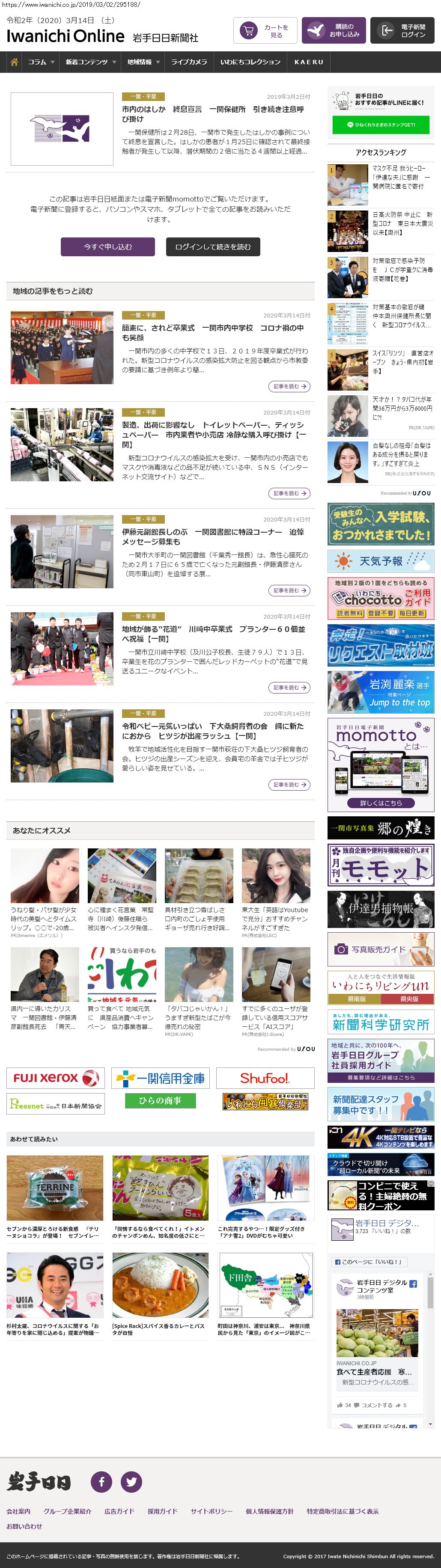Image resolution: width=441 pixels, height=1568 pixels.
Task: Go to the home icon in navigation bar
Action: (x=14, y=62)
